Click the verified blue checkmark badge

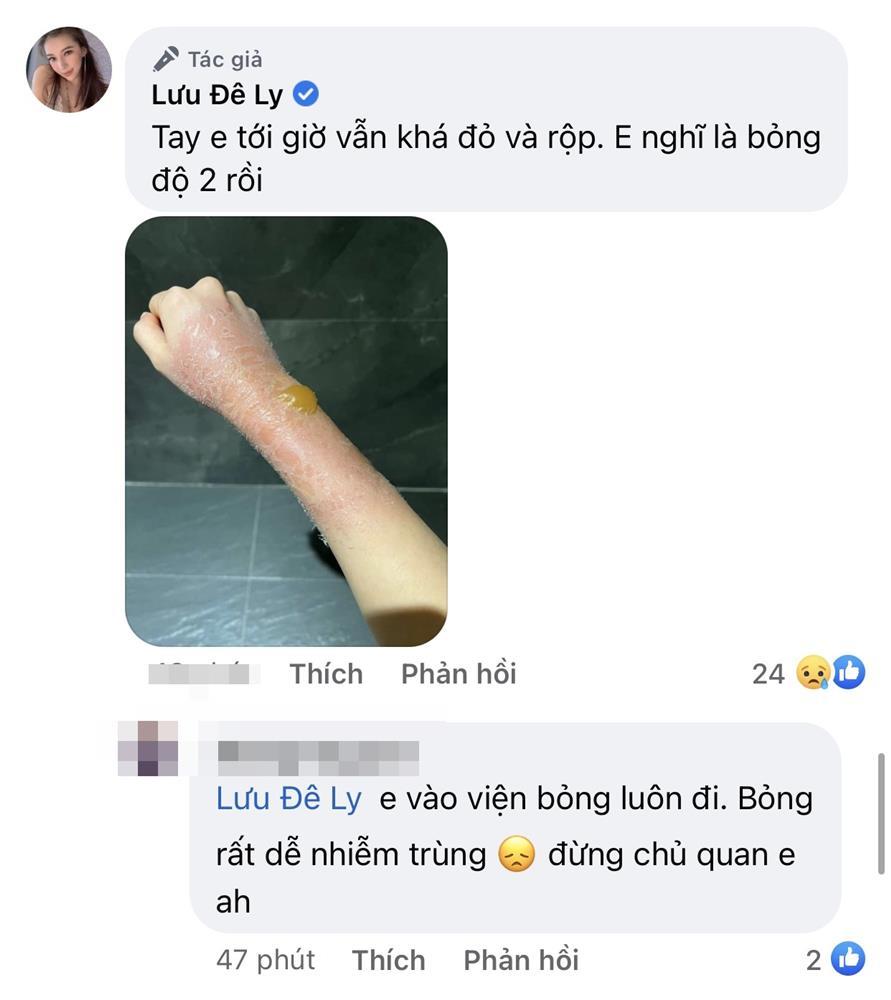(x=305, y=92)
